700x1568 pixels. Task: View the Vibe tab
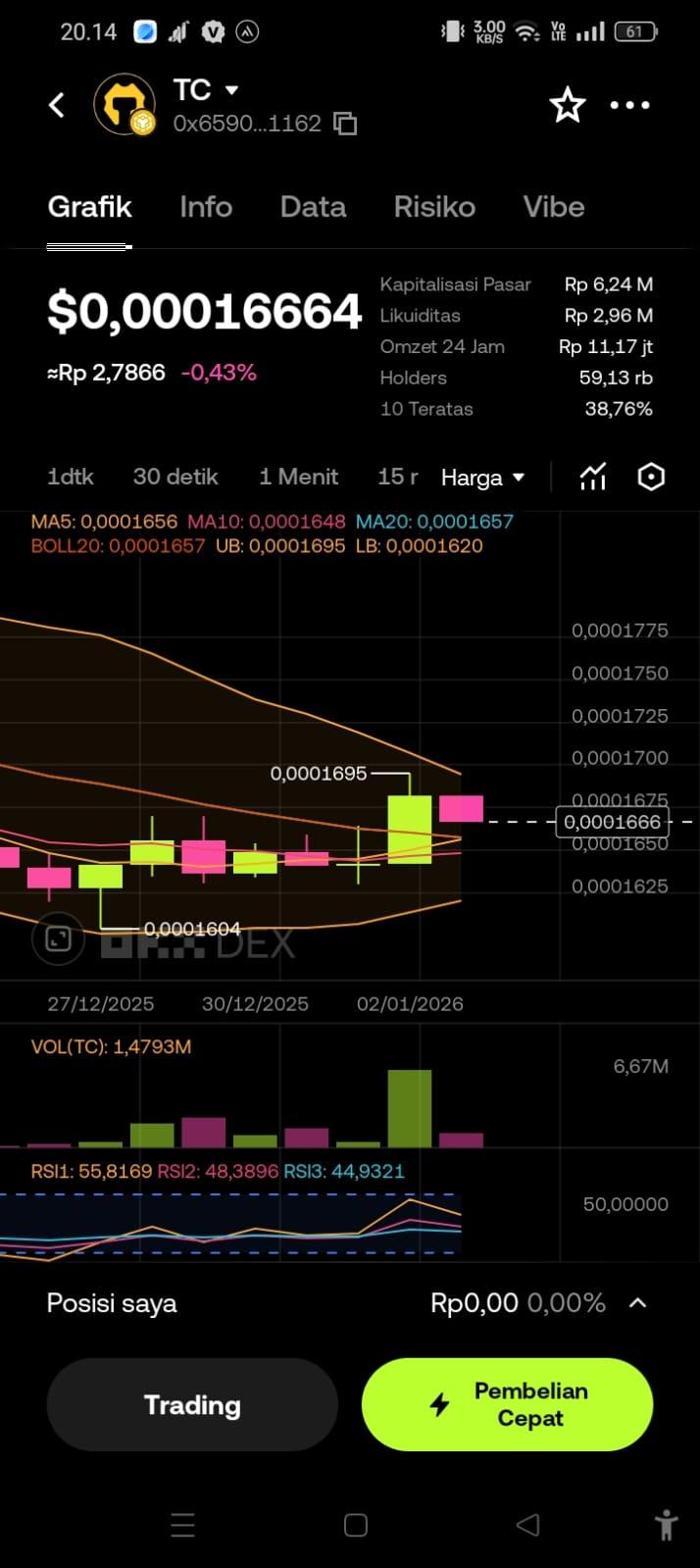[x=554, y=207]
